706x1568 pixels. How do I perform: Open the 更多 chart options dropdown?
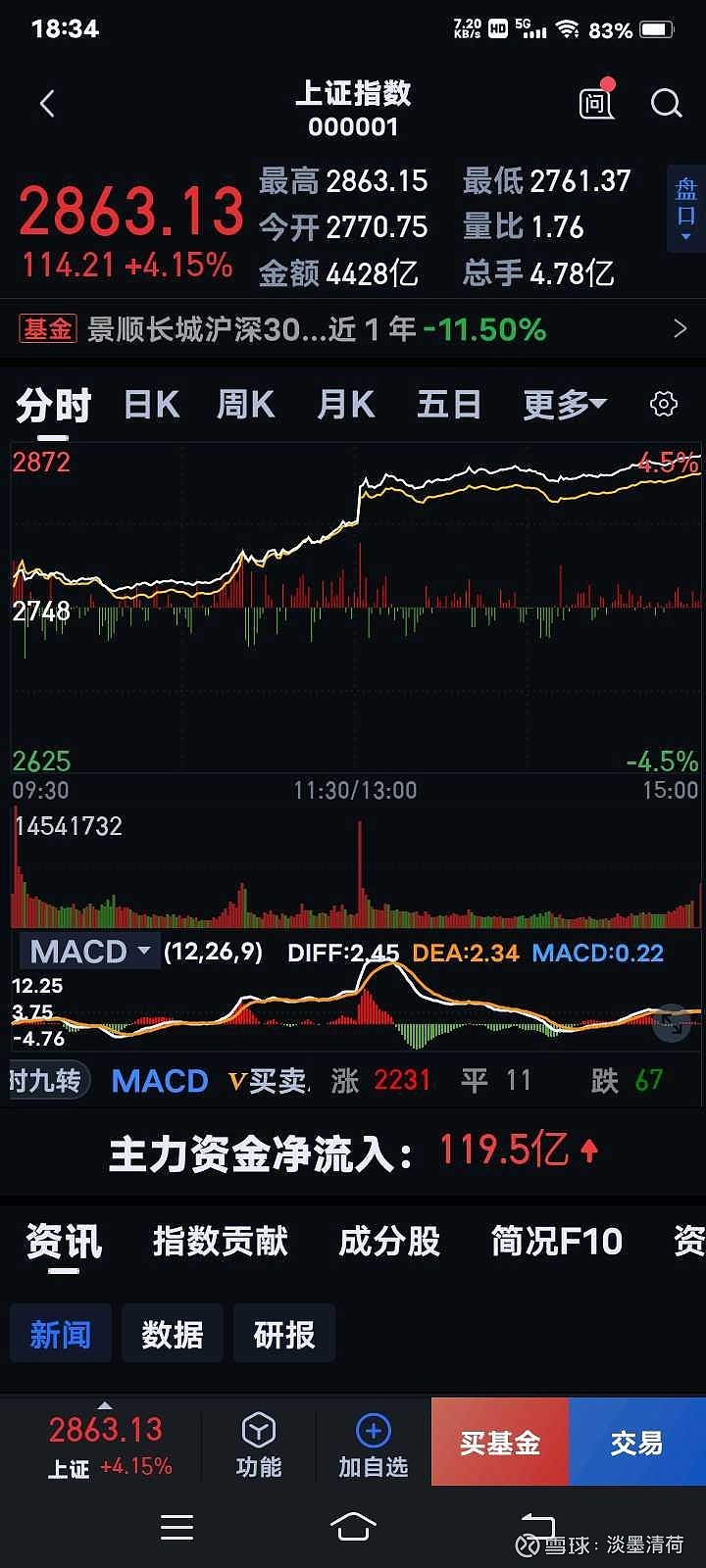565,405
